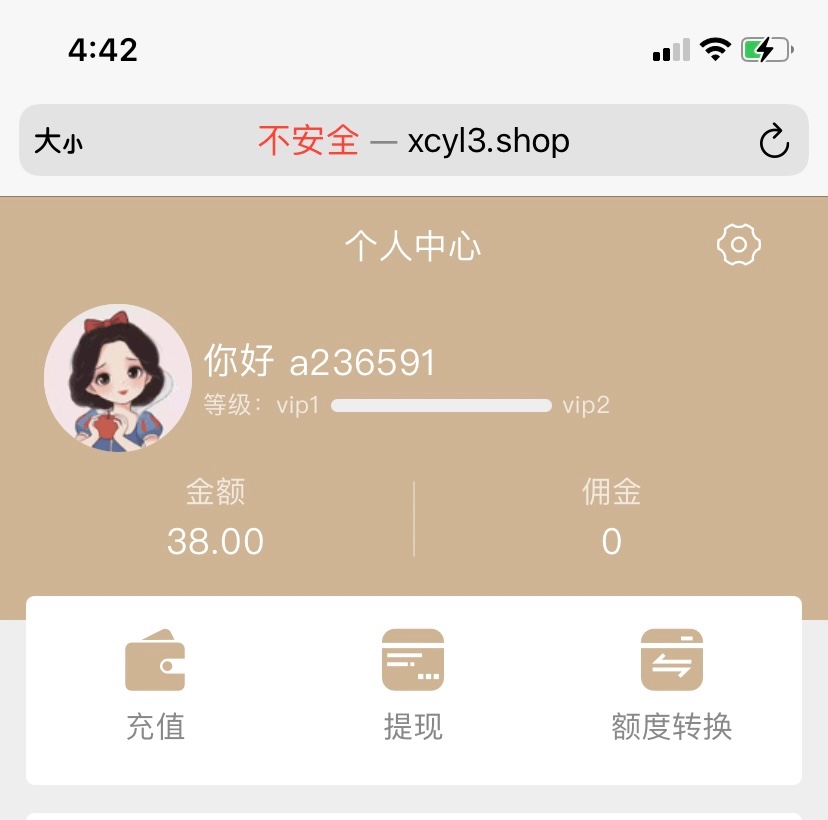This screenshot has height=820, width=828.
Task: Open 充值 to recharge balance
Action: [x=155, y=684]
